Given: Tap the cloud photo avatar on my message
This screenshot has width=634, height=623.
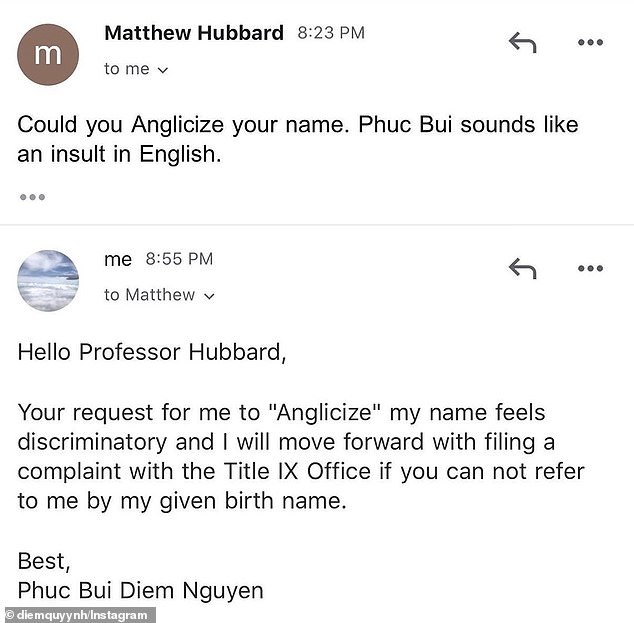Looking at the screenshot, I should (x=48, y=280).
